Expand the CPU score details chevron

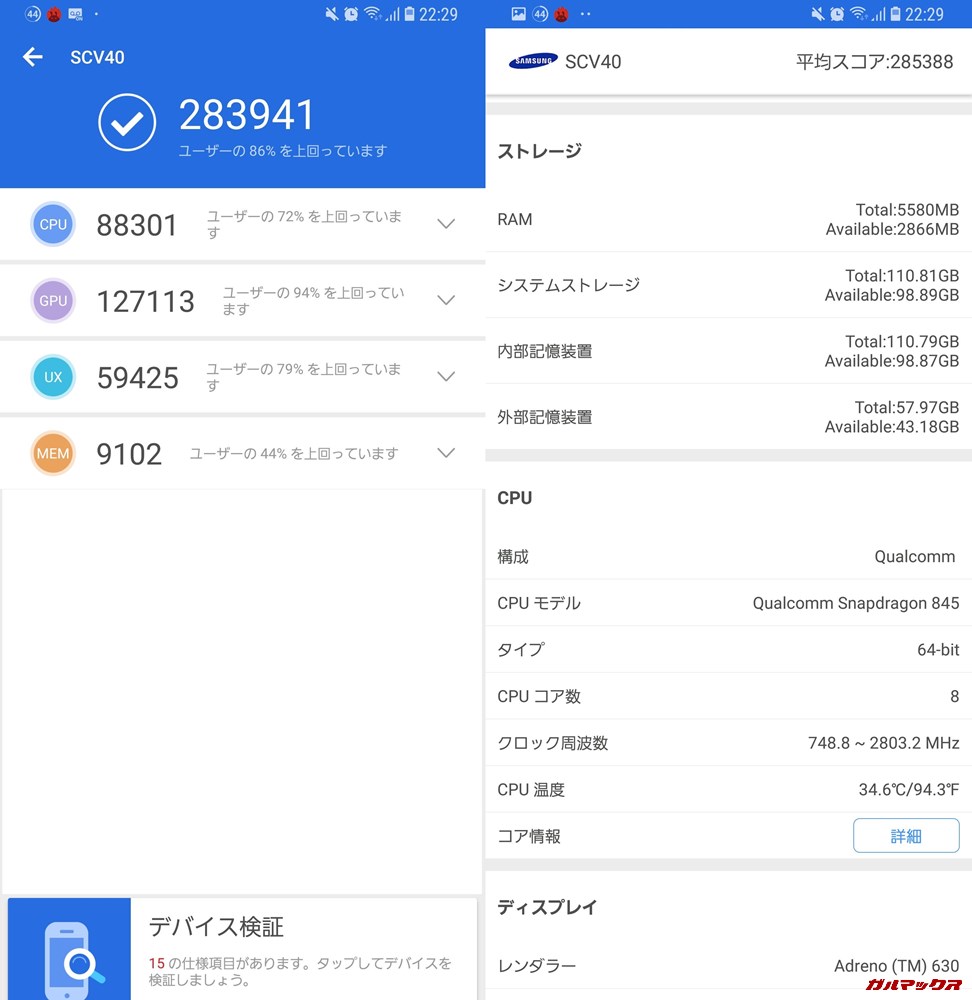[446, 224]
